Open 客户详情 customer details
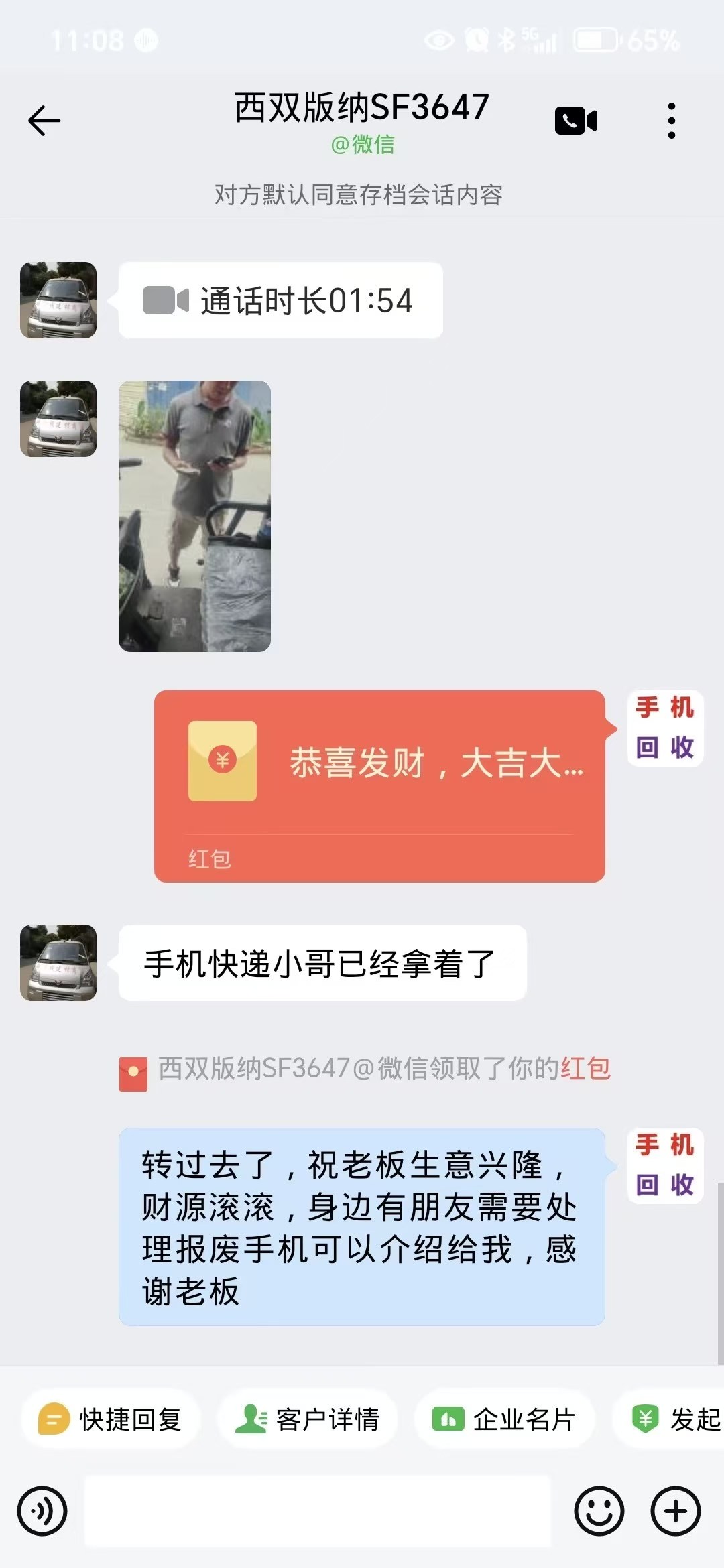The width and height of the screenshot is (724, 1568). [308, 1419]
